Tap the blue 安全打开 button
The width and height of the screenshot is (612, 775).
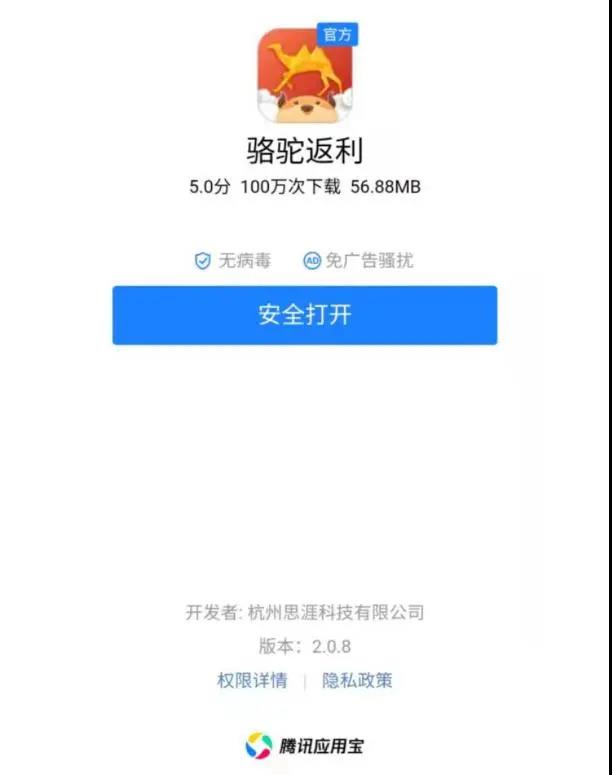(x=304, y=315)
